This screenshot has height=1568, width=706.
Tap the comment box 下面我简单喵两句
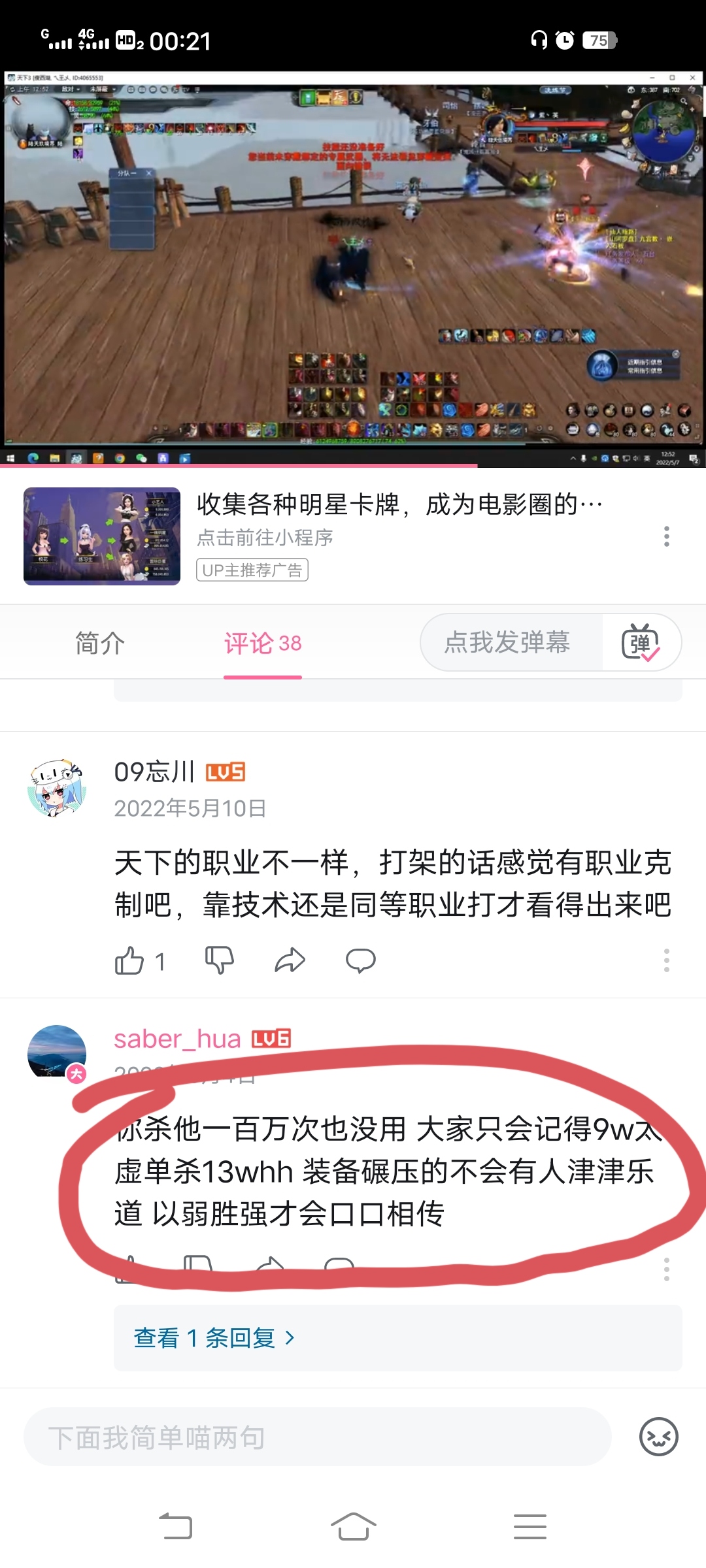point(317,1437)
